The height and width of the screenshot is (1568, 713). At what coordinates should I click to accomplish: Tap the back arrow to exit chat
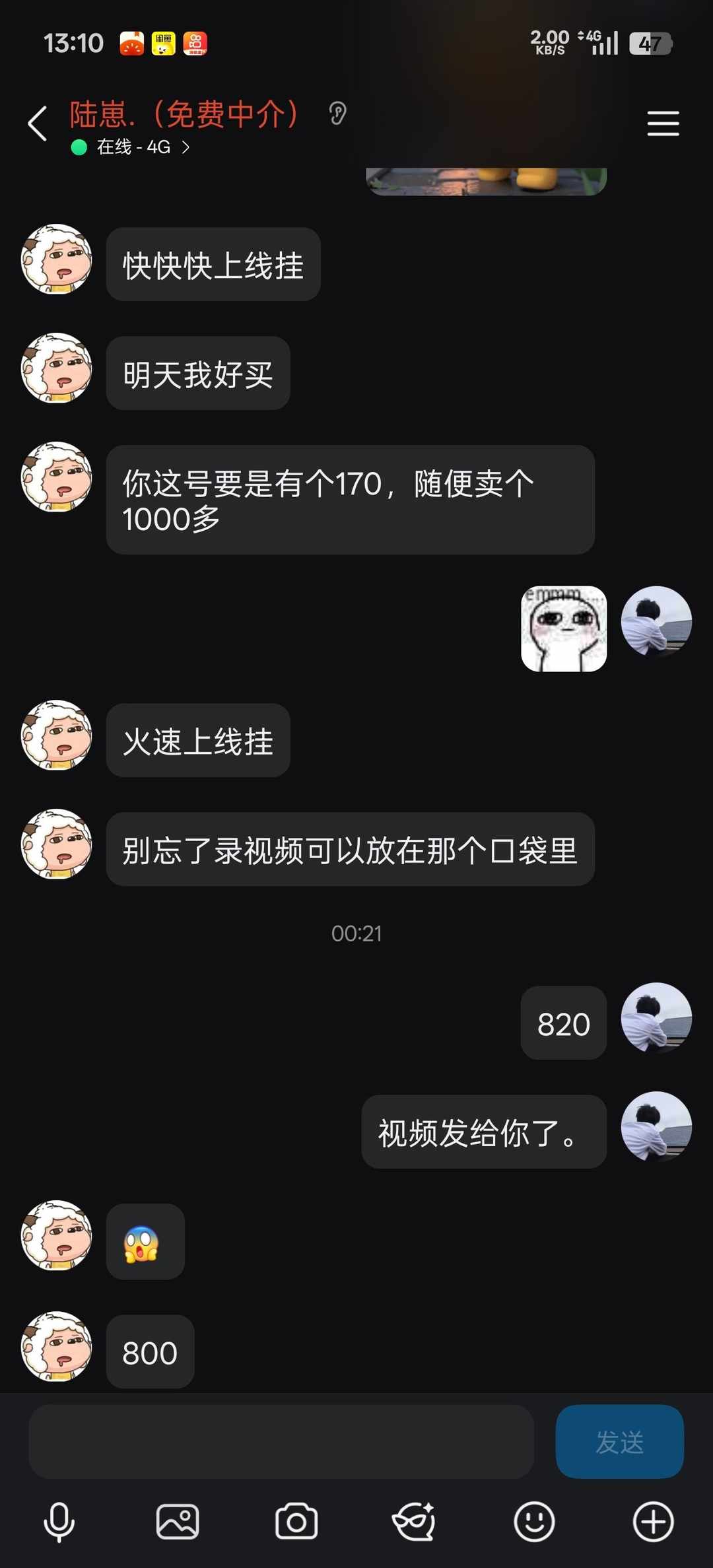pos(37,123)
